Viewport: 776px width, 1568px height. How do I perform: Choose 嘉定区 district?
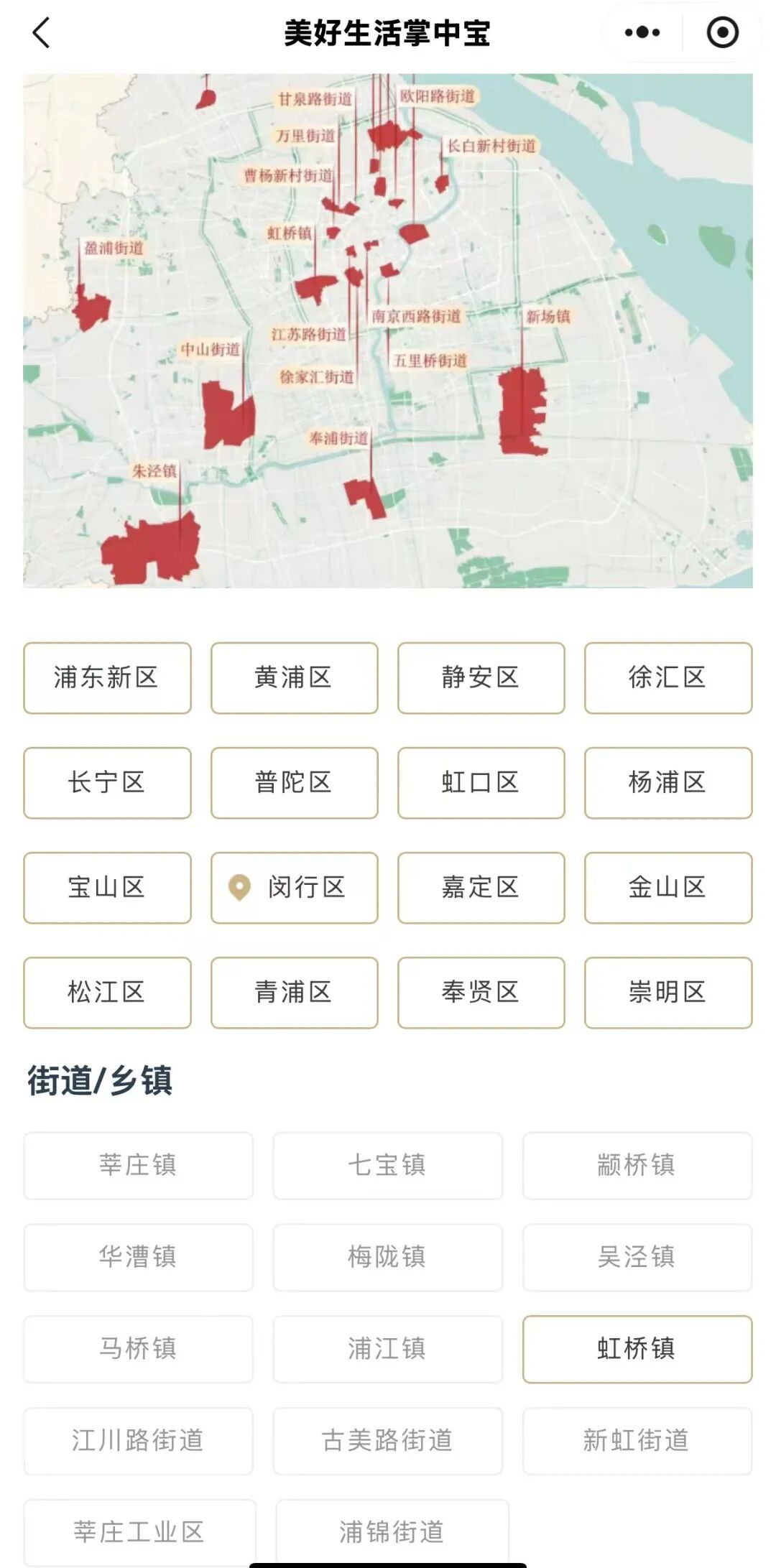[481, 887]
